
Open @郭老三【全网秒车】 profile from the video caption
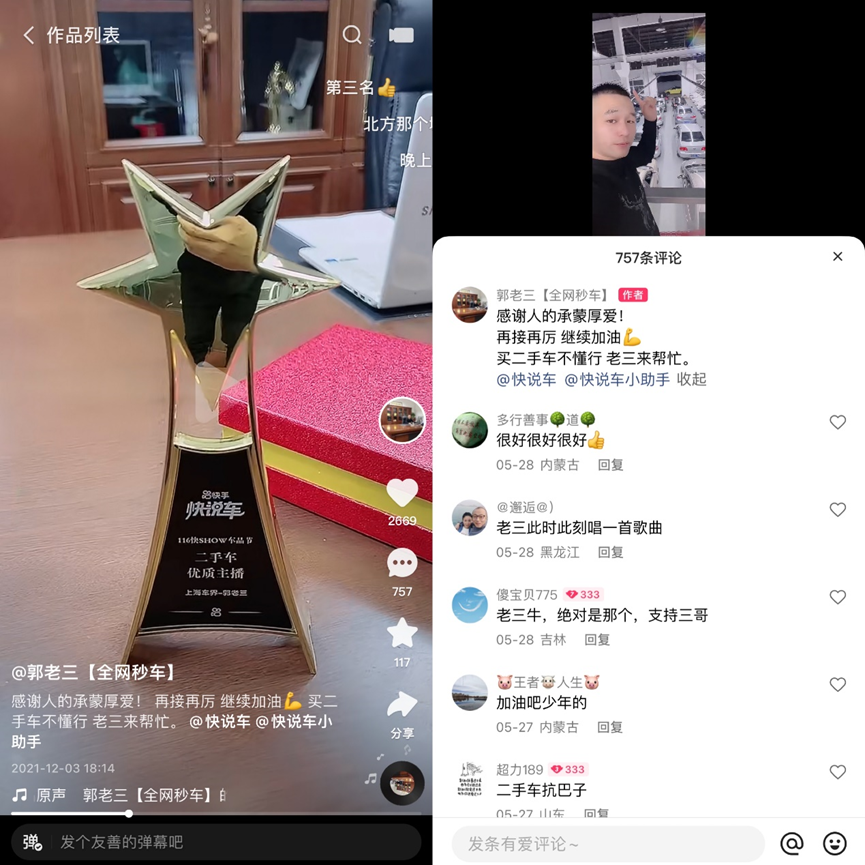[x=94, y=673]
